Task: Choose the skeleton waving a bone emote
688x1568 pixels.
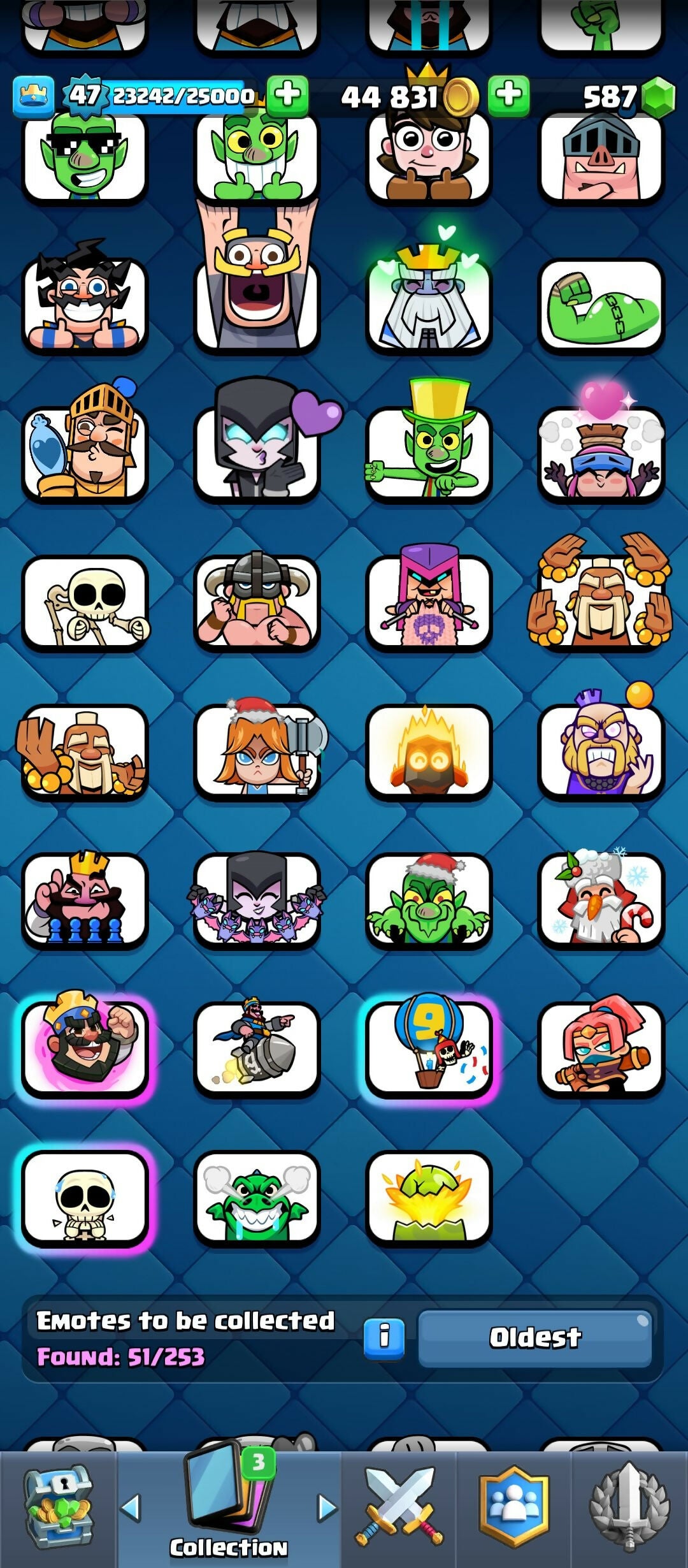Action: (85, 604)
